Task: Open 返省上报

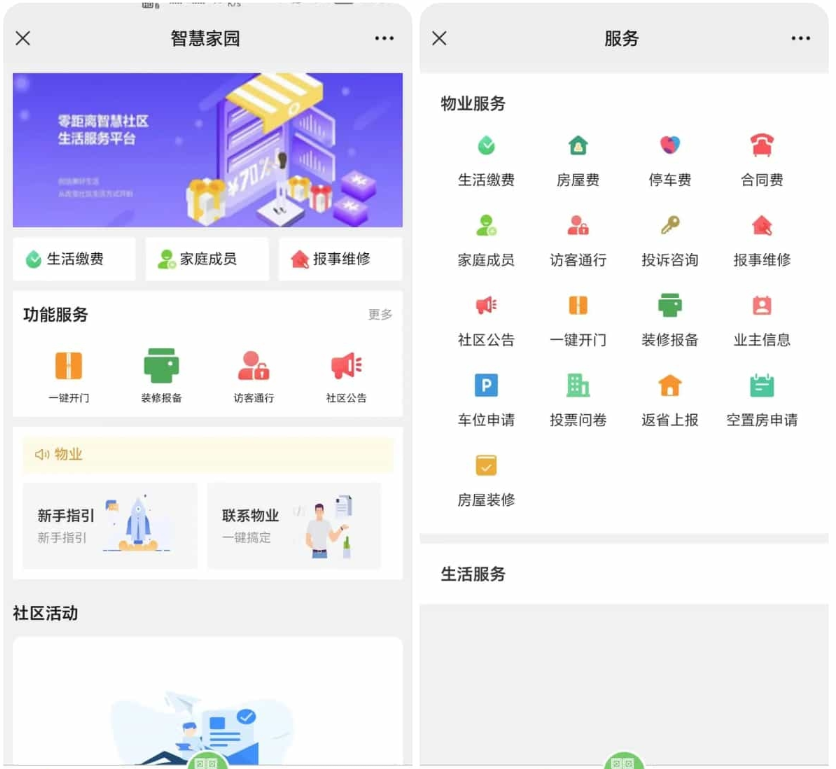Action: 670,400
